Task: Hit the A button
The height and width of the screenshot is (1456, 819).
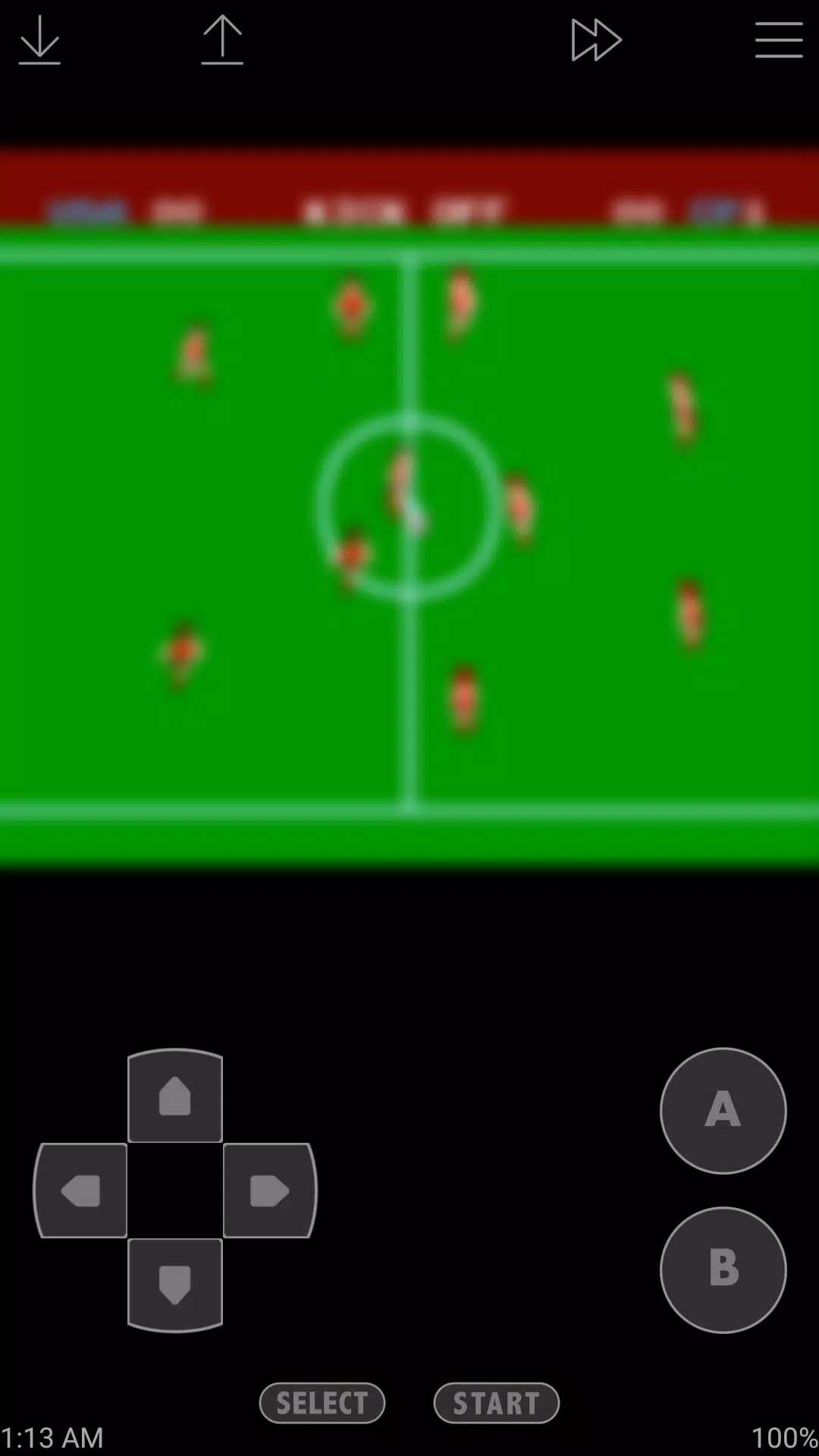Action: click(x=723, y=1111)
